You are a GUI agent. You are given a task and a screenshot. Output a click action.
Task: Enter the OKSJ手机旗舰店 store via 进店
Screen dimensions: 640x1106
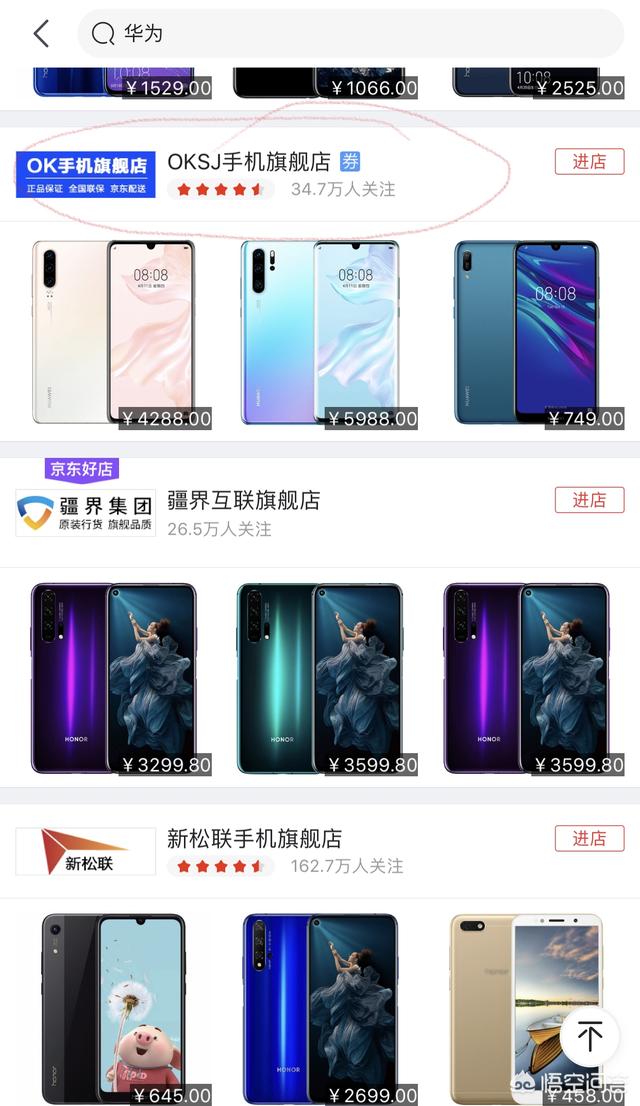click(x=589, y=162)
